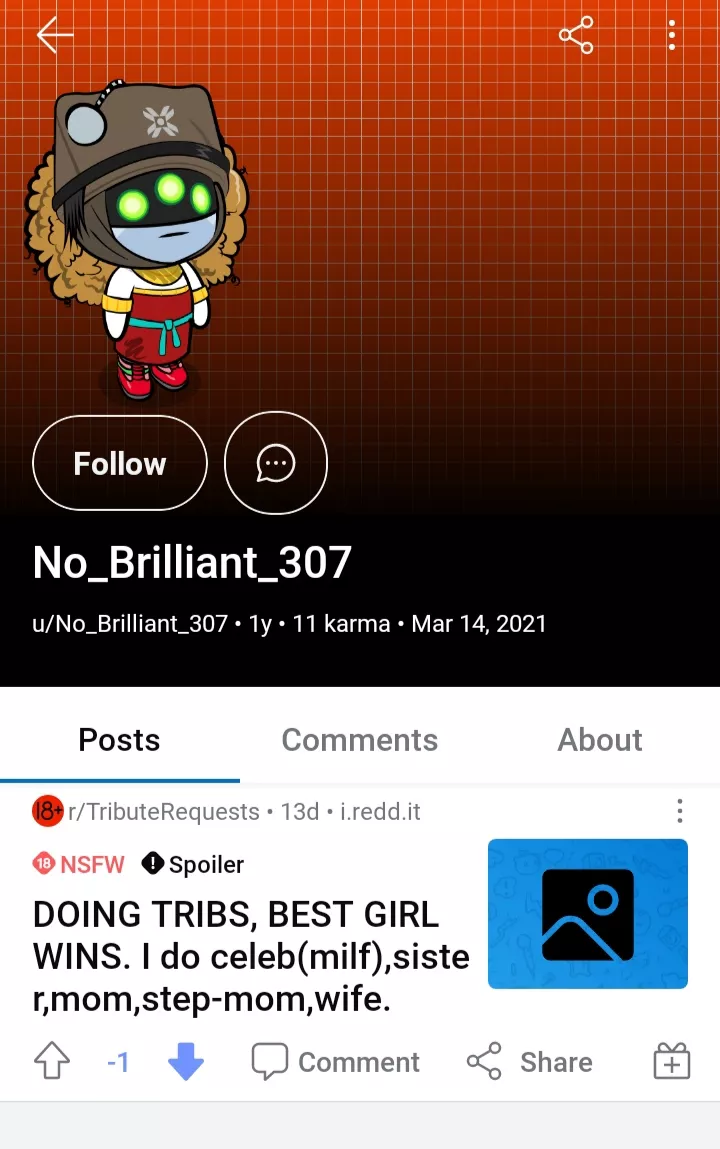The image size is (720, 1149).
Task: Follow No_Brilliant_307
Action: (120, 464)
